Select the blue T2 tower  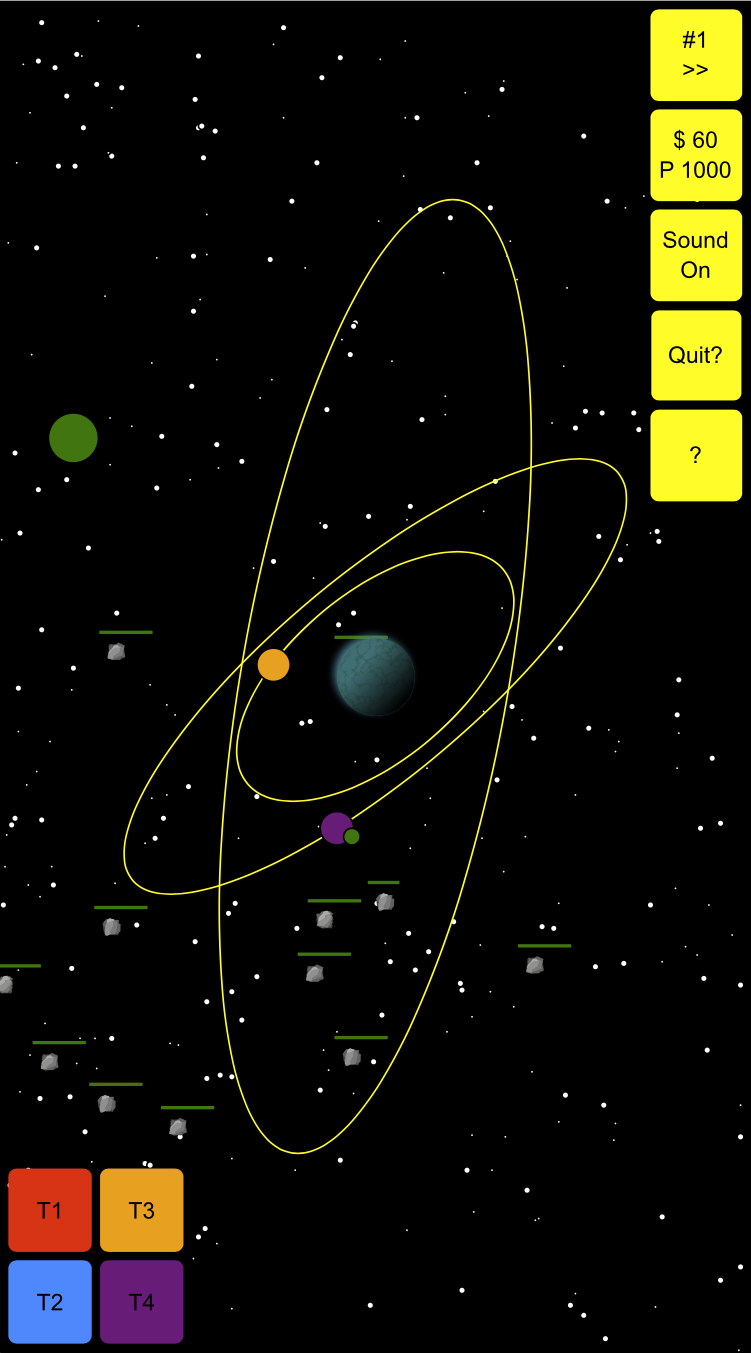[50, 1301]
